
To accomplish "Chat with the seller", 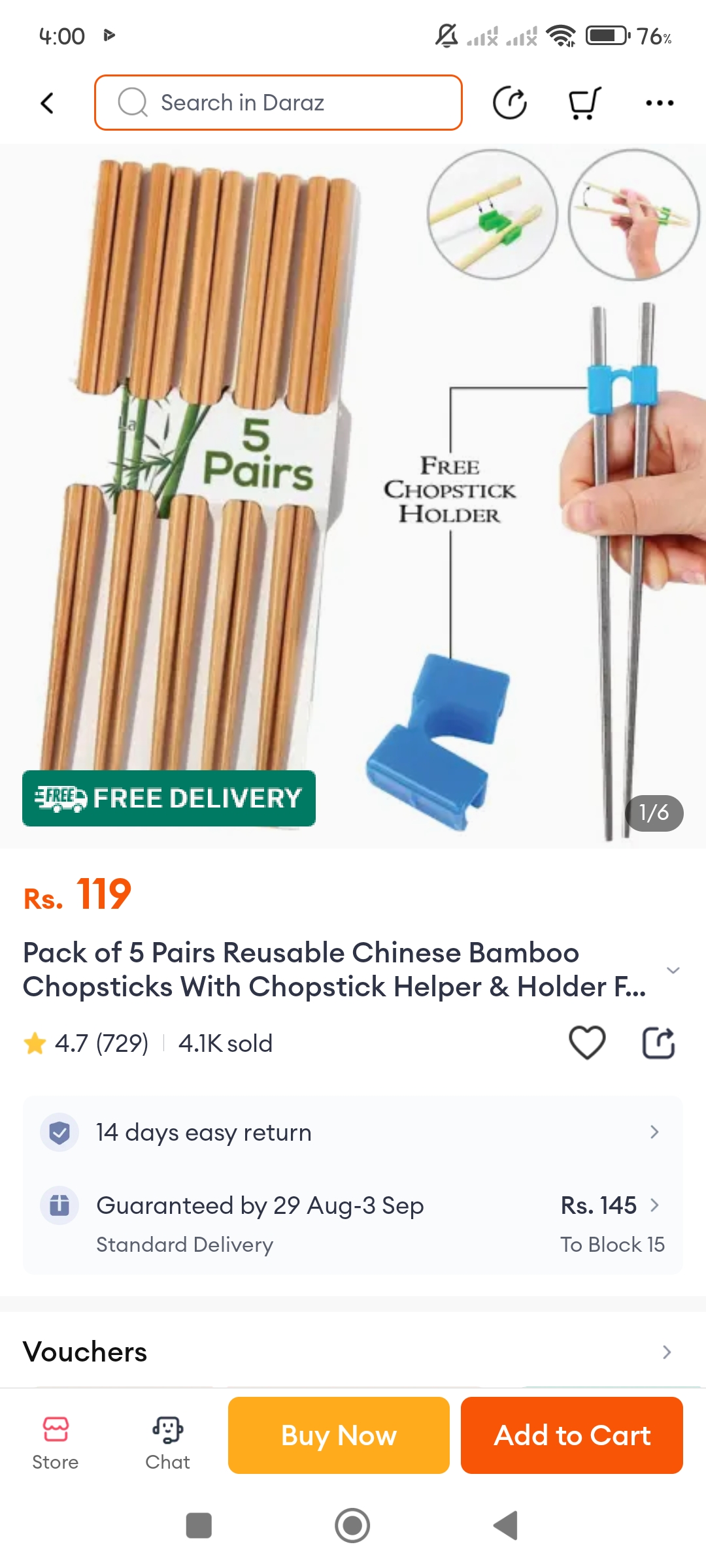I will (x=167, y=1442).
